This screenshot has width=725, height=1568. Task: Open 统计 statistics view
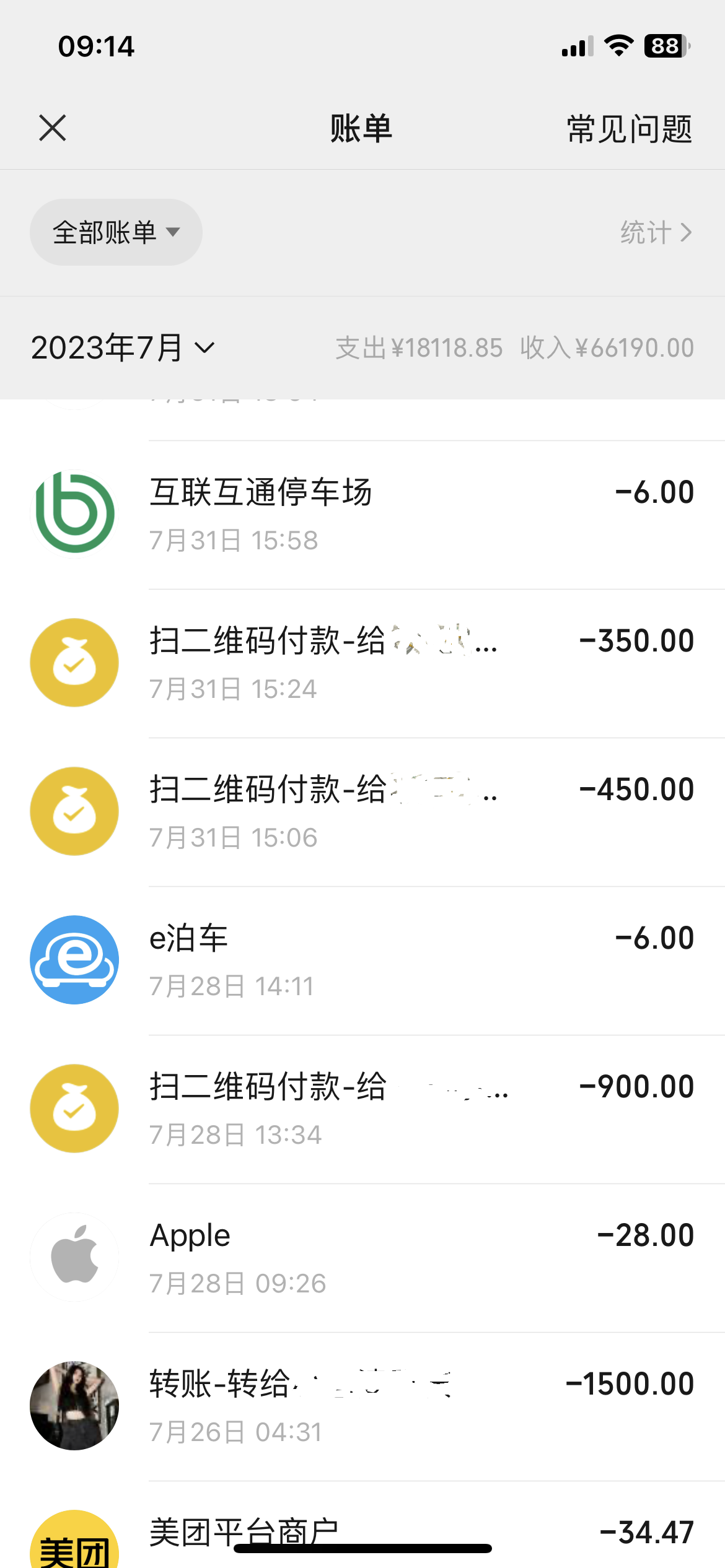(656, 233)
